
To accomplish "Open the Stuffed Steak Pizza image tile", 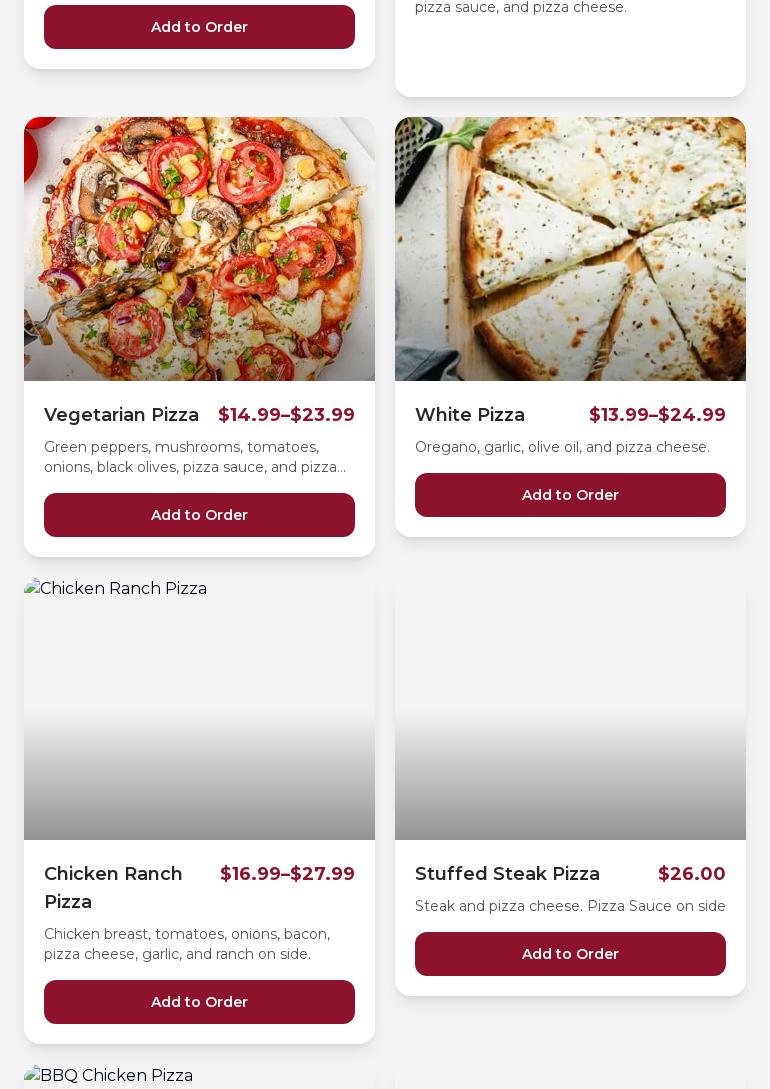I will 570,709.
